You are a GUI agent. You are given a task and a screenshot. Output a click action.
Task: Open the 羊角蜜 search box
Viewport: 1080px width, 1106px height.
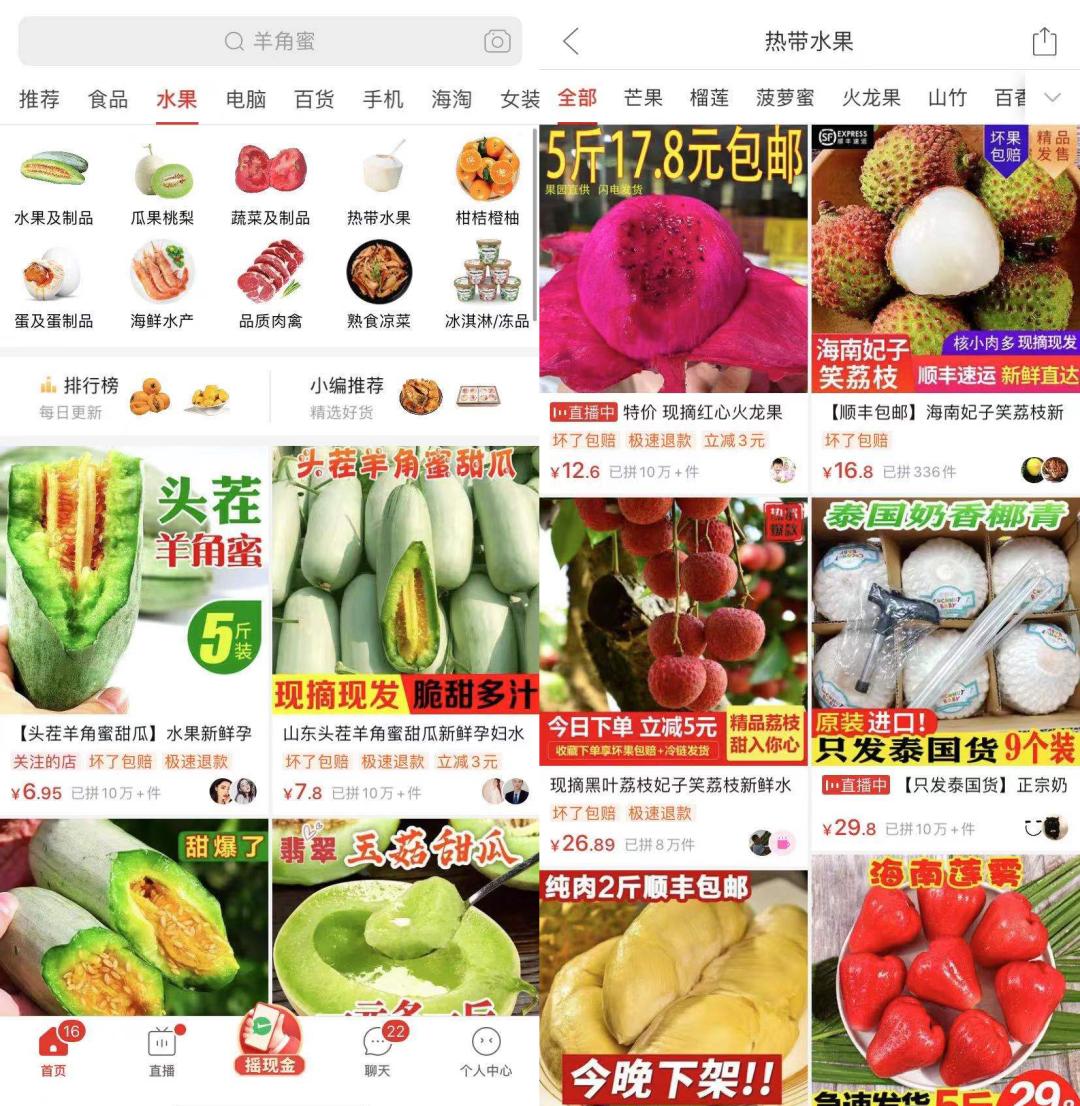[270, 41]
